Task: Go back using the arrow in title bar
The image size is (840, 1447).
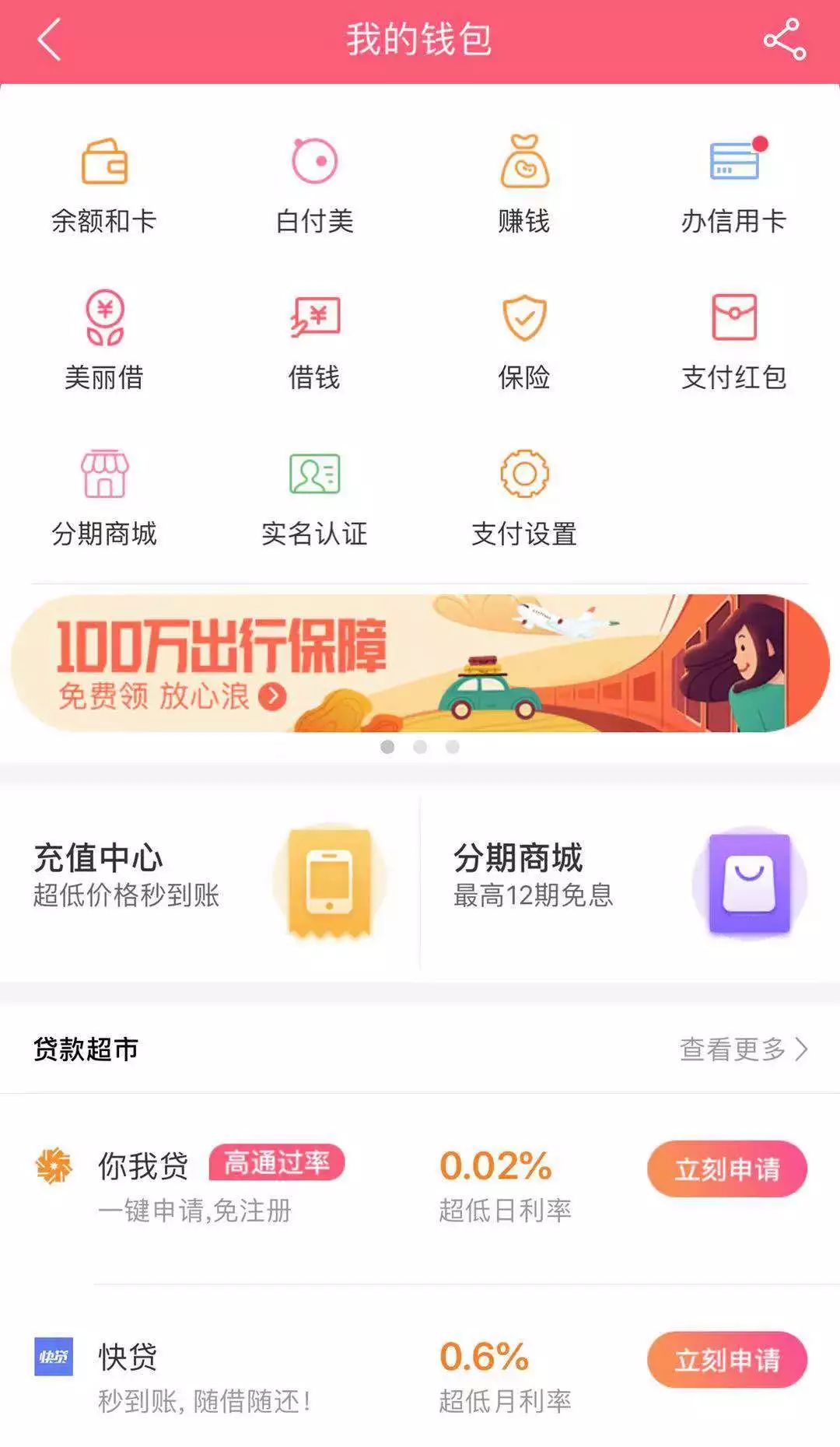Action: (48, 40)
